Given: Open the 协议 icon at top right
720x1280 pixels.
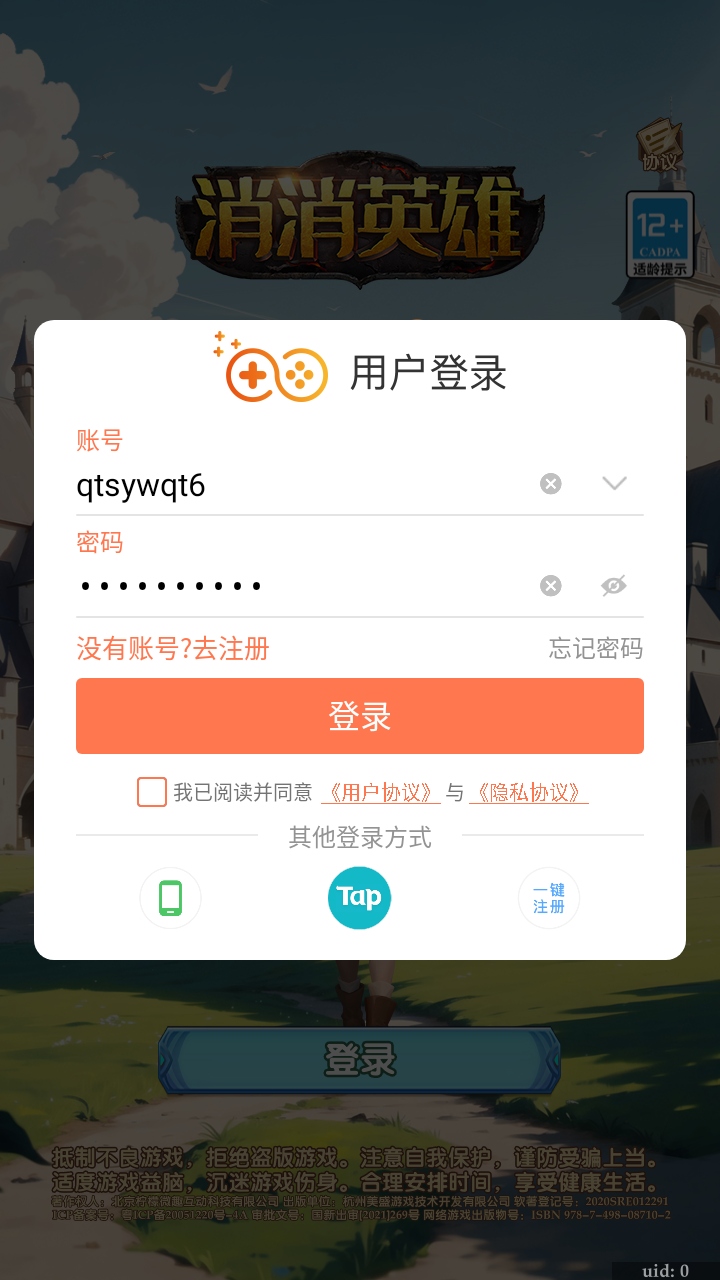Looking at the screenshot, I should (x=660, y=146).
